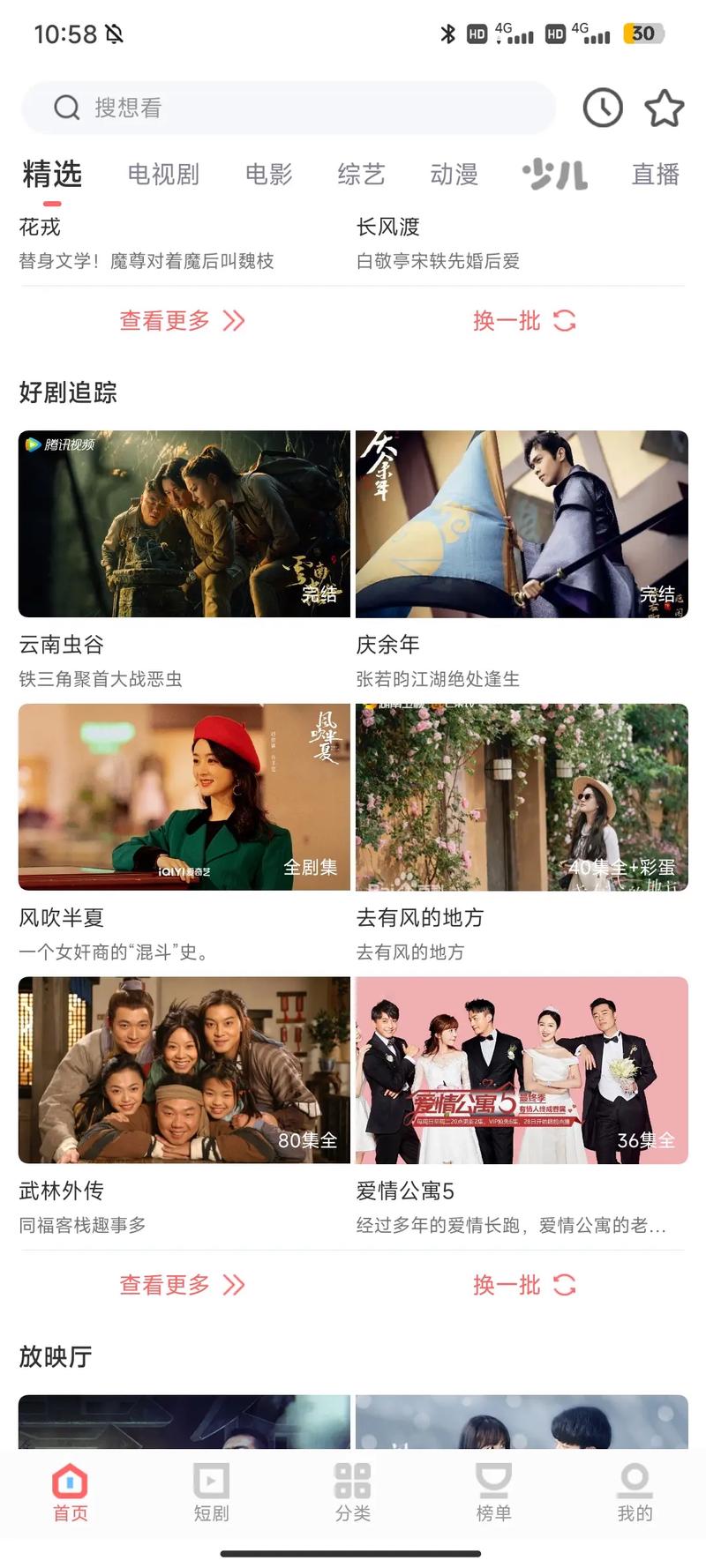Tap 查看更多 under 好剧追踪 grid

coord(182,1285)
